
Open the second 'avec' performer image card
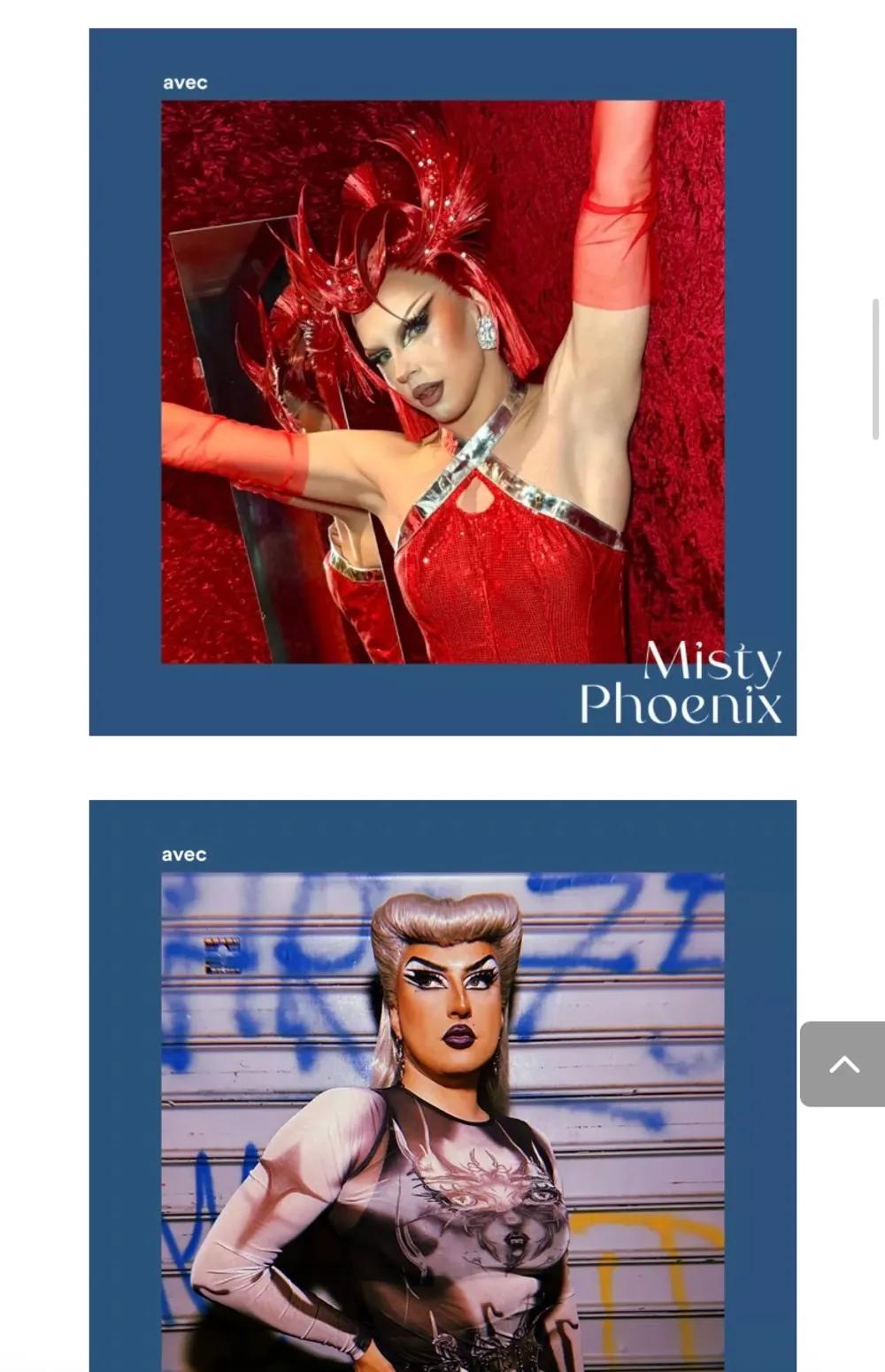coord(442,1106)
